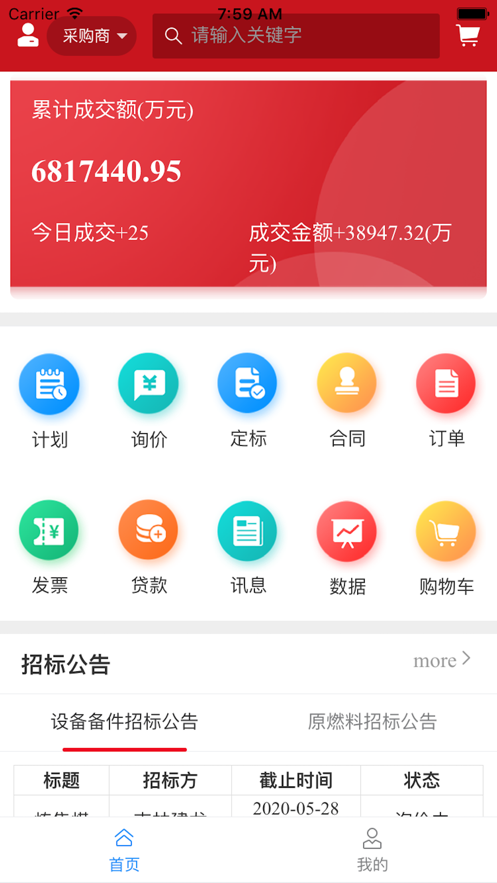Open 讯息 news
The image size is (497, 883).
pos(248,548)
